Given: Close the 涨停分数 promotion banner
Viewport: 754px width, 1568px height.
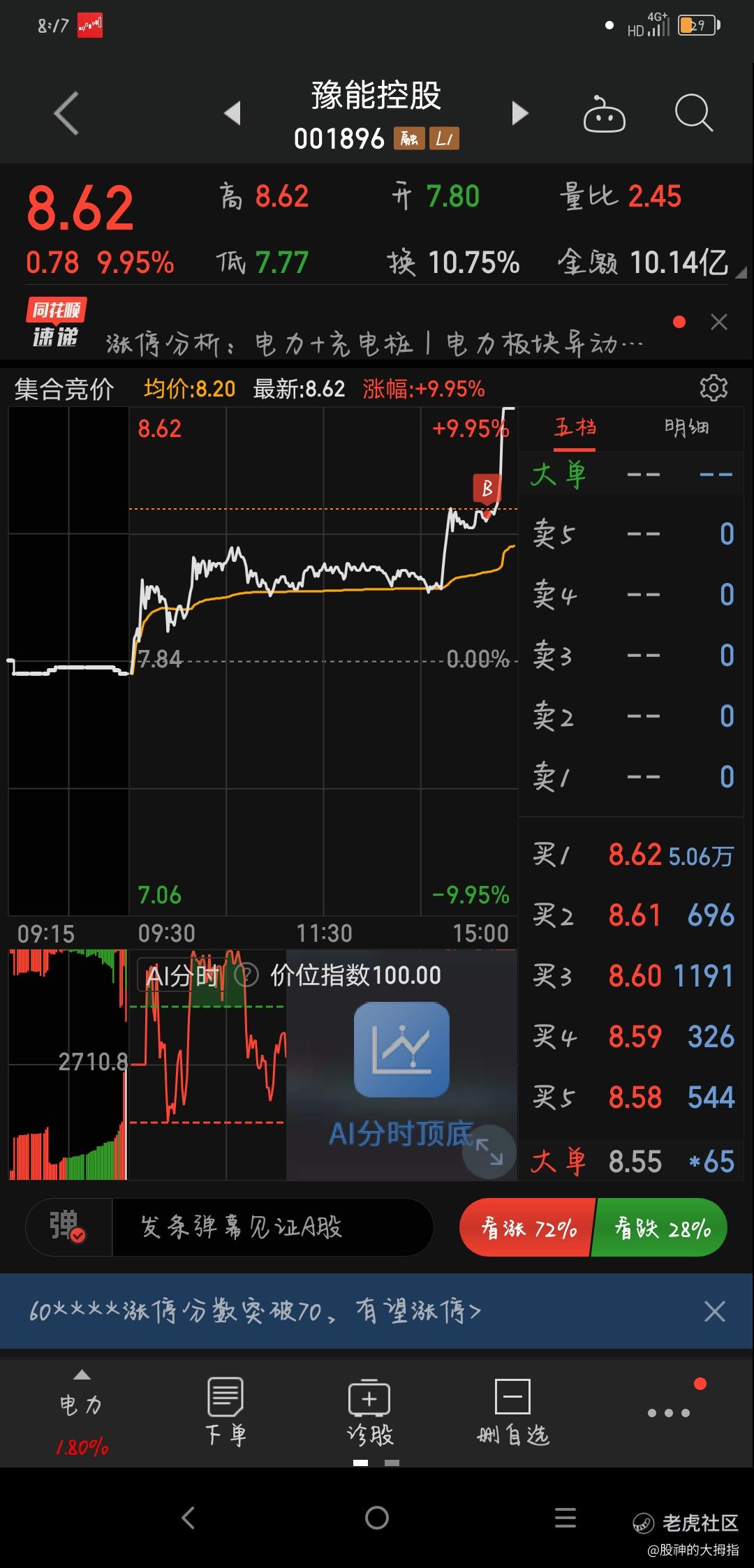Looking at the screenshot, I should click(x=714, y=1311).
